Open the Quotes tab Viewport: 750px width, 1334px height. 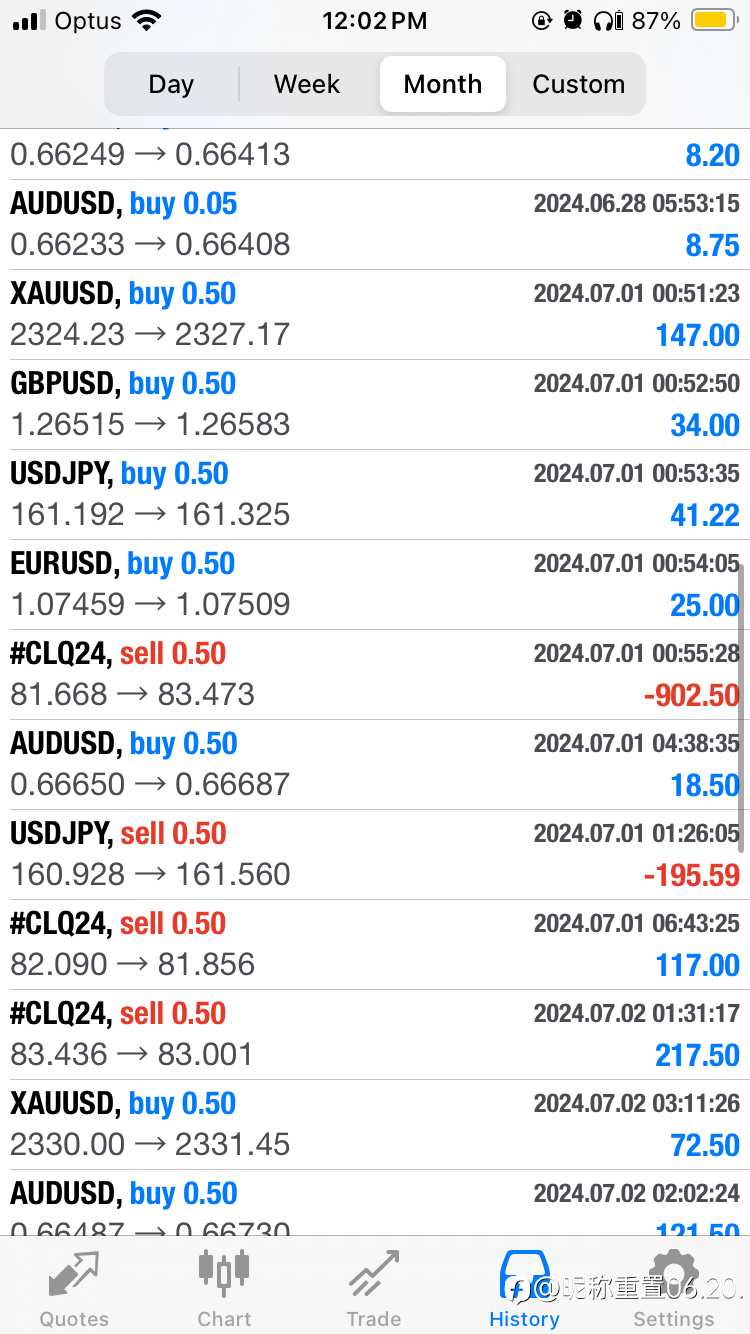[74, 1289]
